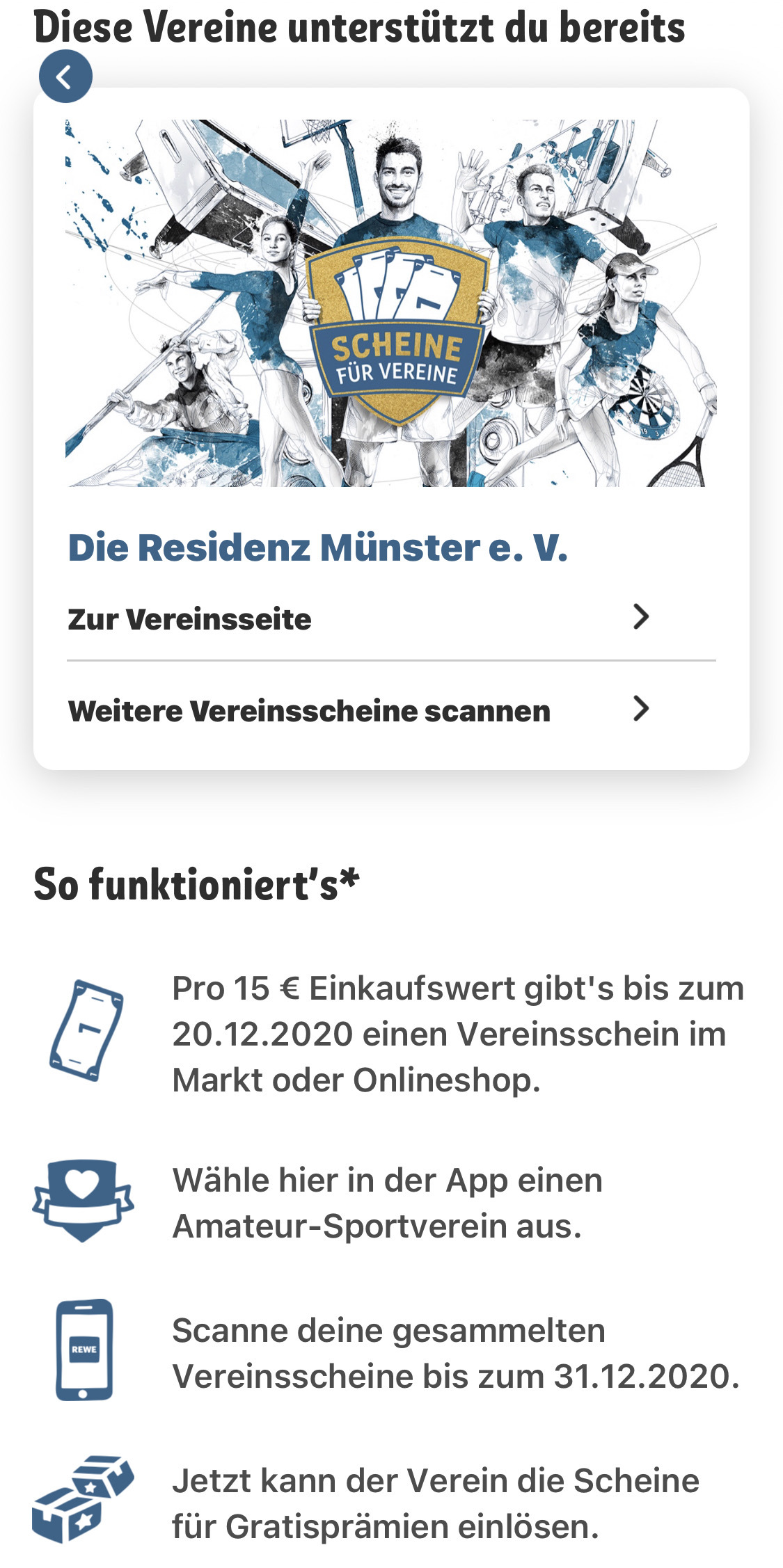The width and height of the screenshot is (783, 1568).
Task: Select Weitere Vereinsscheine scannen
Action: tap(358, 710)
